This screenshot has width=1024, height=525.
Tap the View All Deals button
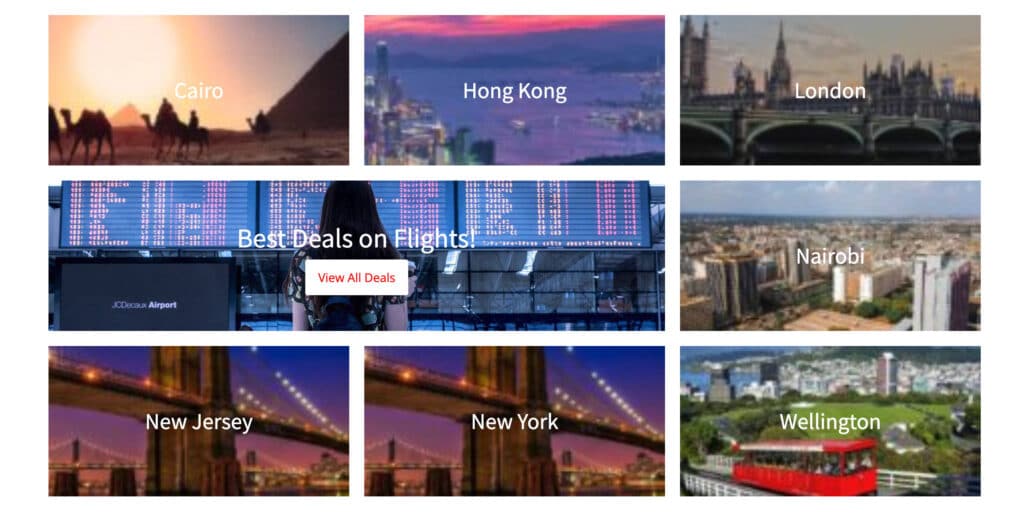(356, 277)
